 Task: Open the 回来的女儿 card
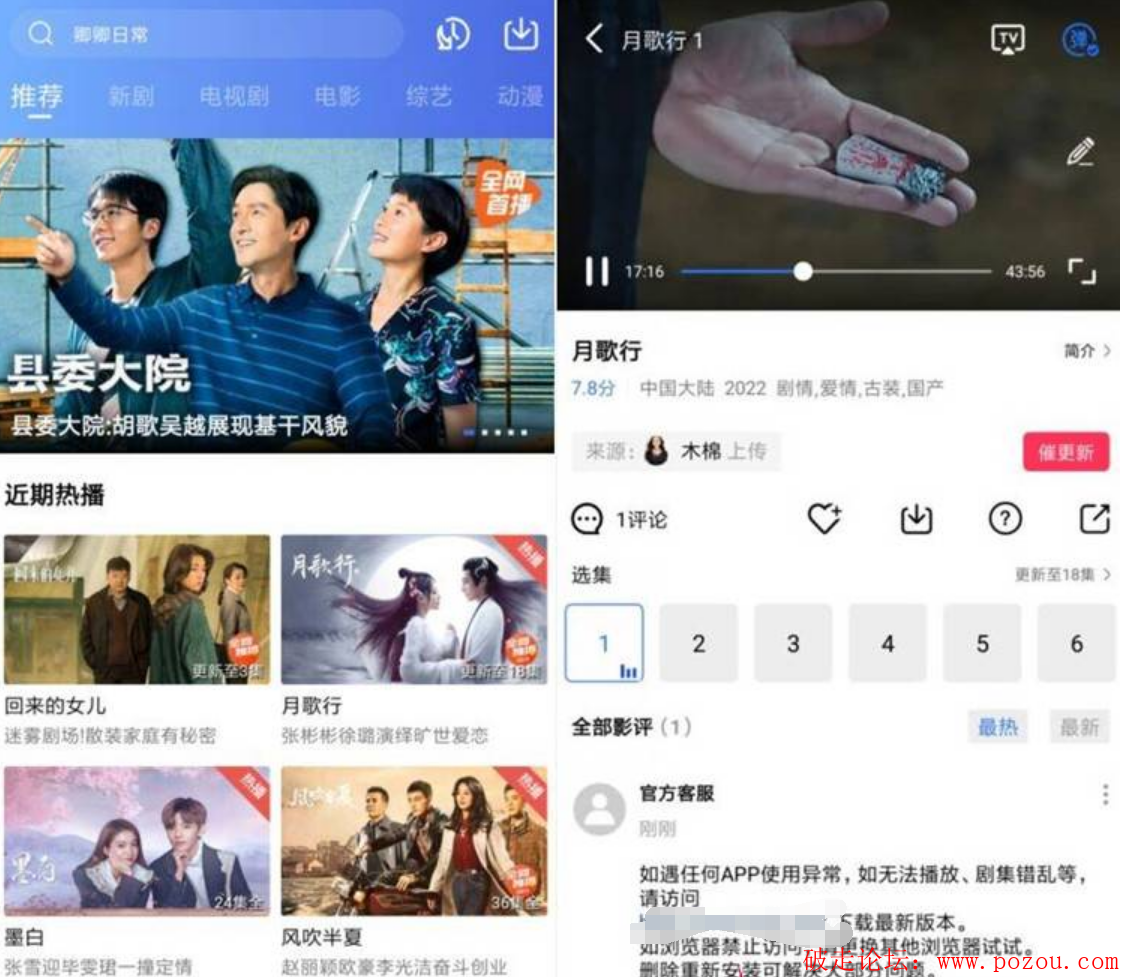coord(137,610)
